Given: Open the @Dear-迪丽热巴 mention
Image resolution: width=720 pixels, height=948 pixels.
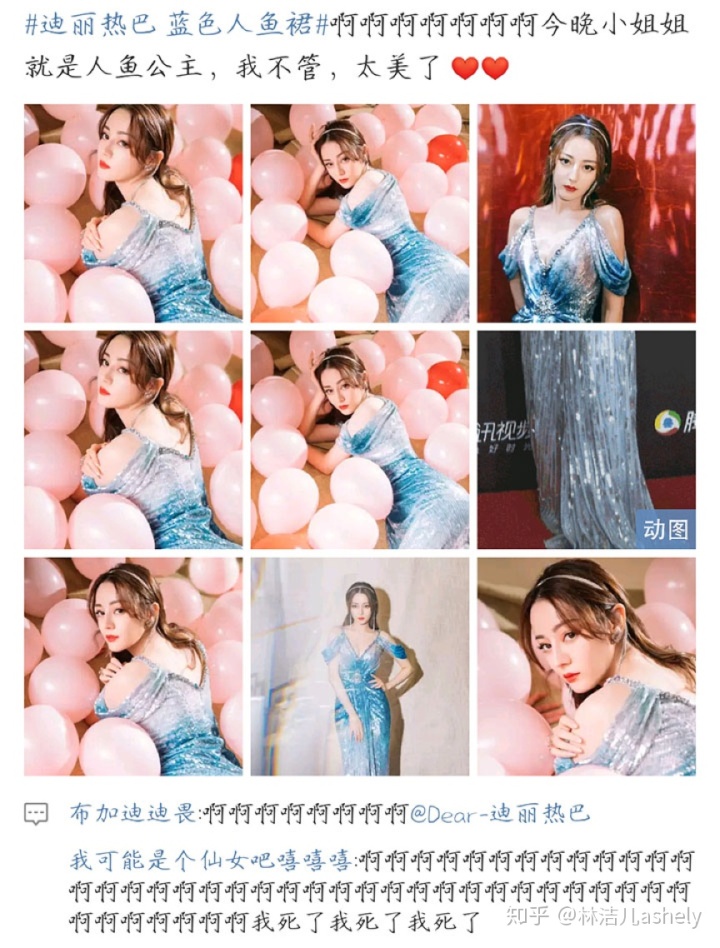Looking at the screenshot, I should (500, 813).
